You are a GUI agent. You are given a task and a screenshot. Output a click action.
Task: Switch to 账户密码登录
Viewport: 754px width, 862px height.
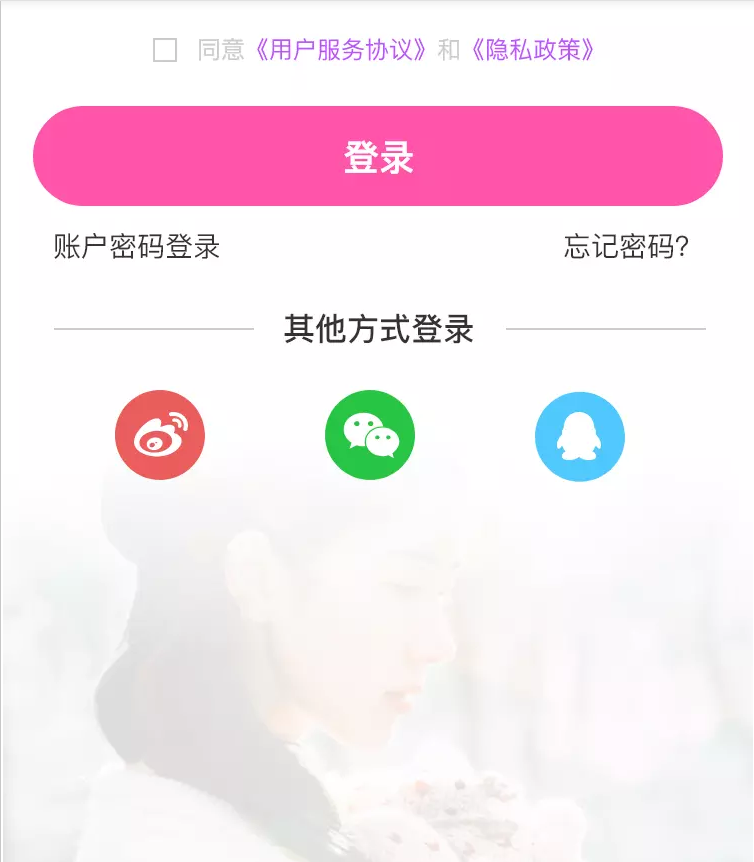(x=137, y=247)
